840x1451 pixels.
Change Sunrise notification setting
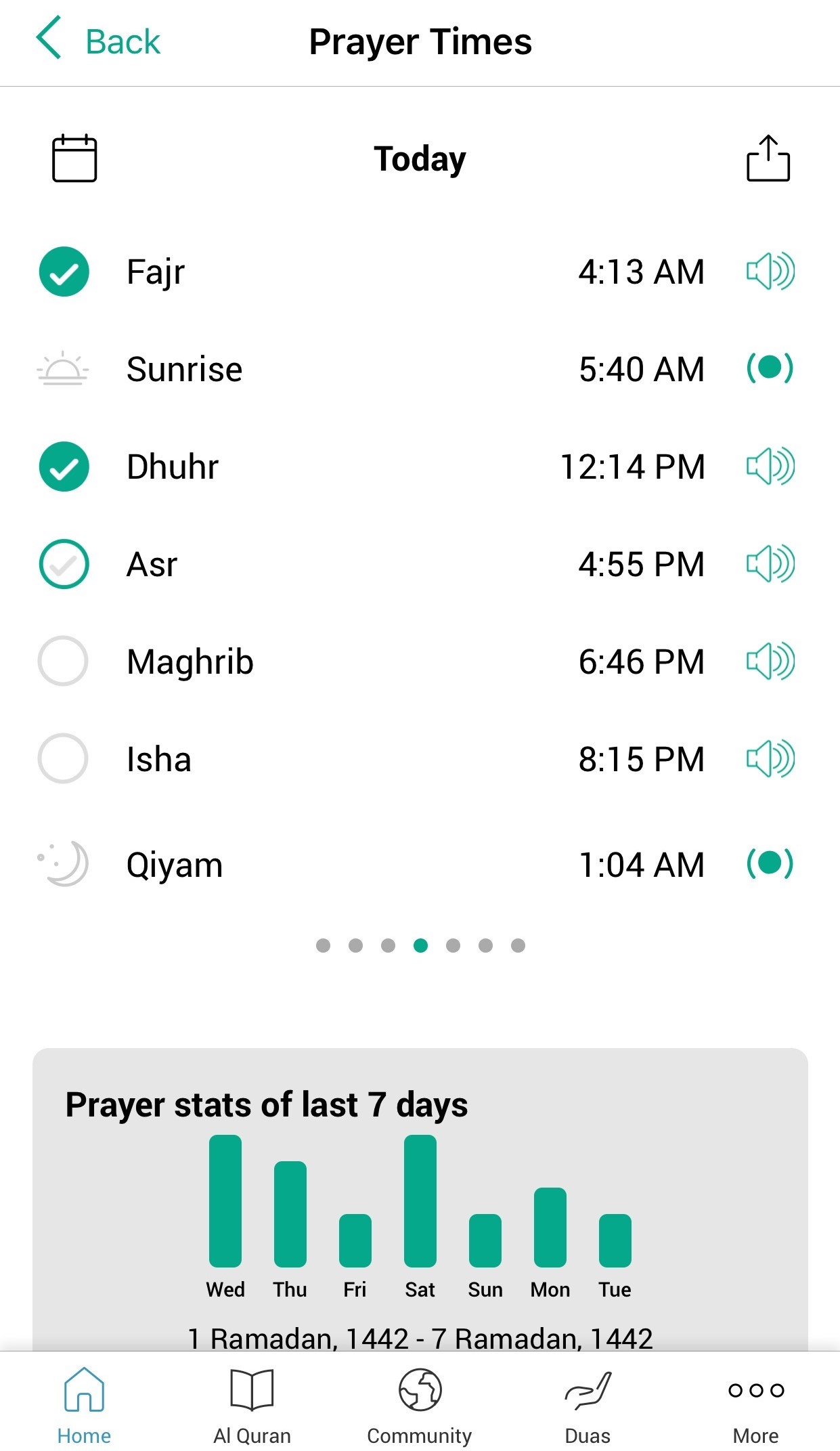click(x=770, y=368)
